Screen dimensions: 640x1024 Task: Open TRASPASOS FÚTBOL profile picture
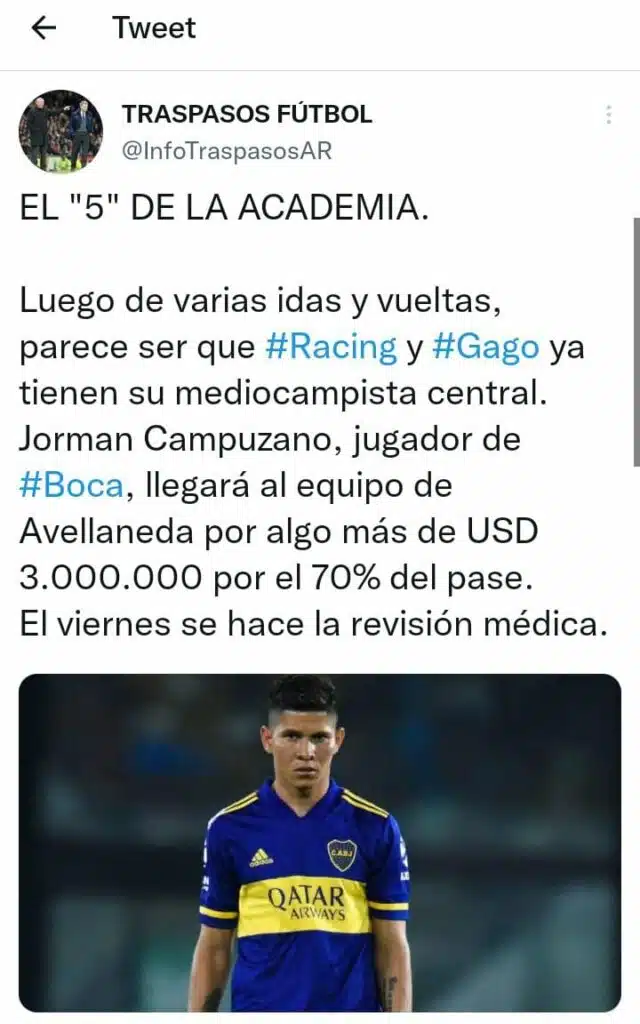[60, 131]
